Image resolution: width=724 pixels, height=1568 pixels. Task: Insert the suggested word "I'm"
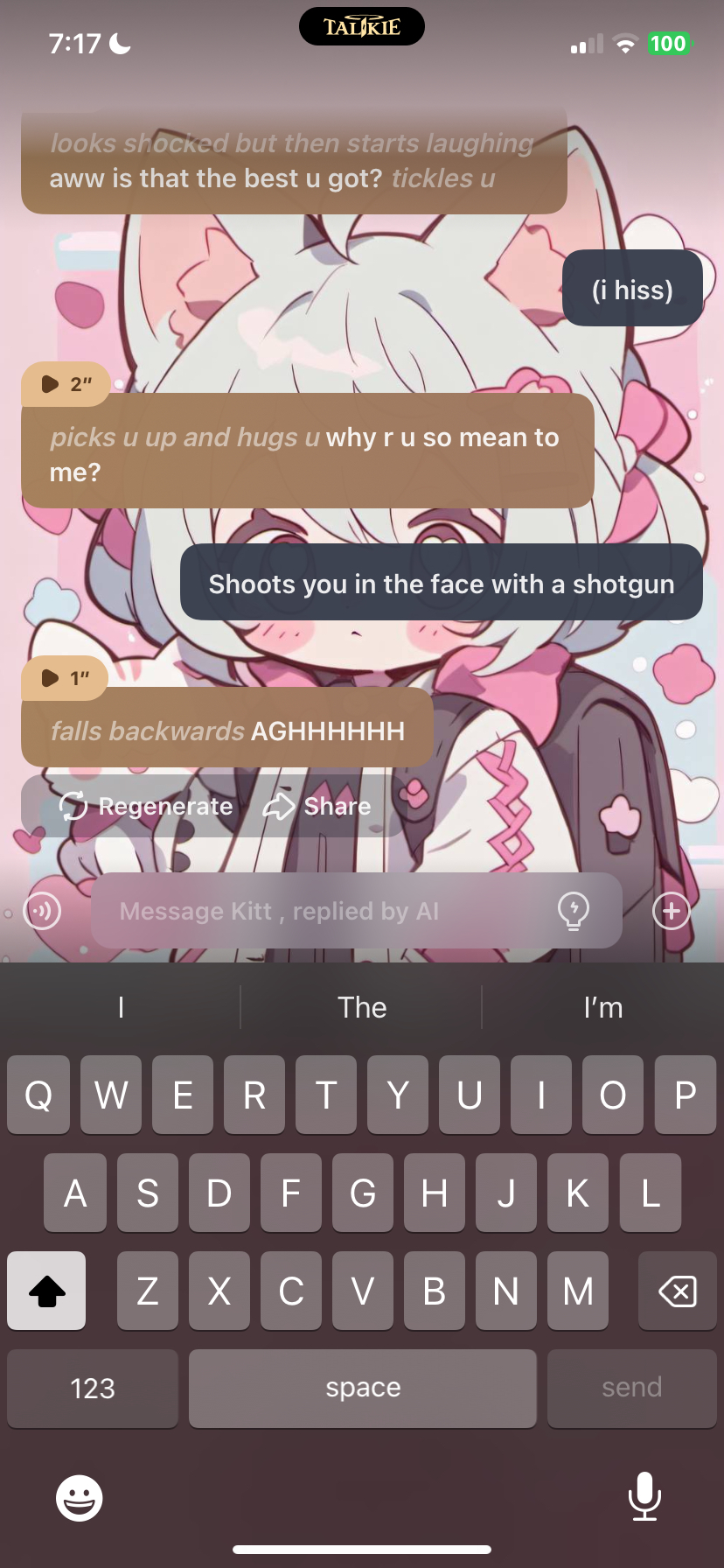click(602, 1007)
